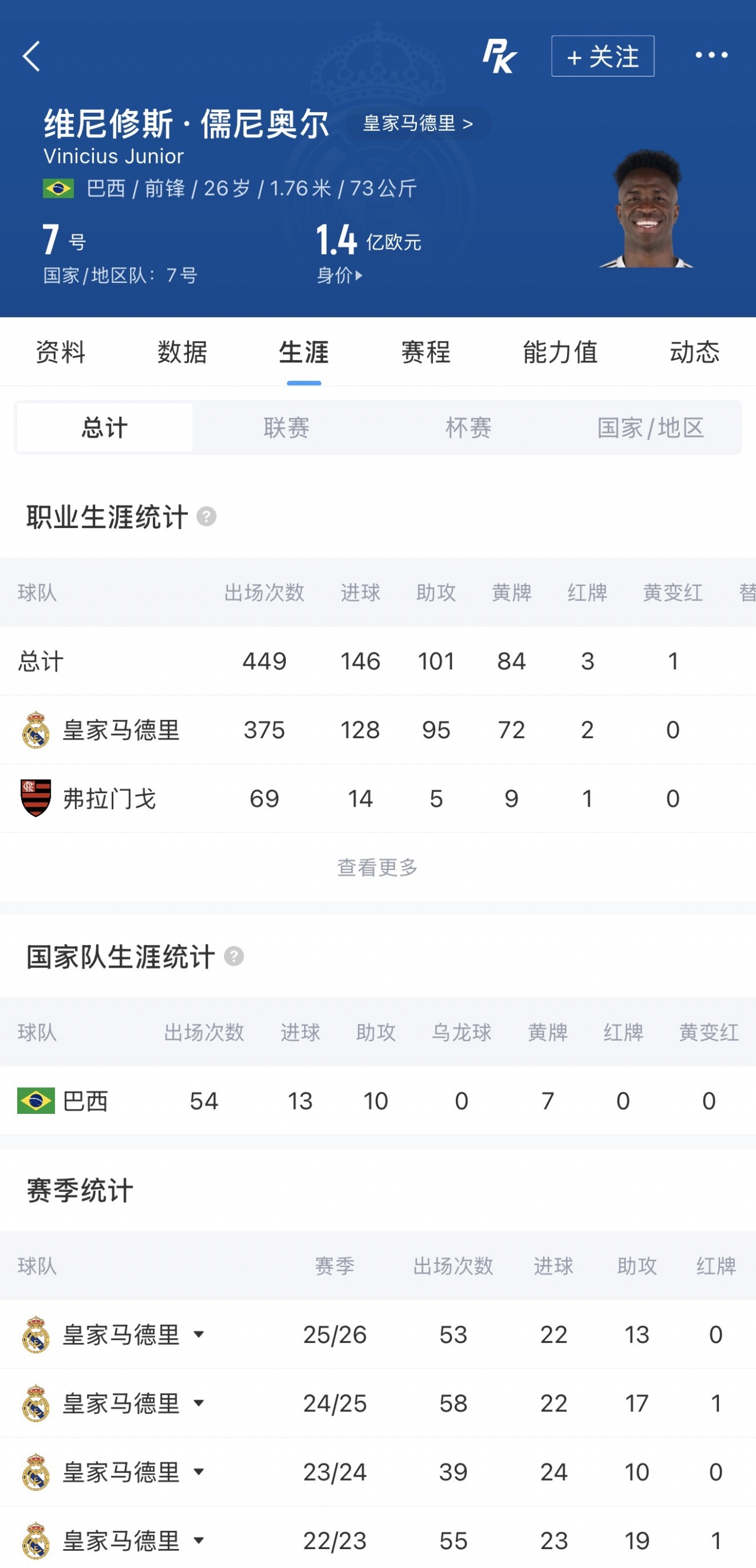The width and height of the screenshot is (756, 1568).
Task: Open 弗拉门戈 row in career stats
Action: (378, 798)
